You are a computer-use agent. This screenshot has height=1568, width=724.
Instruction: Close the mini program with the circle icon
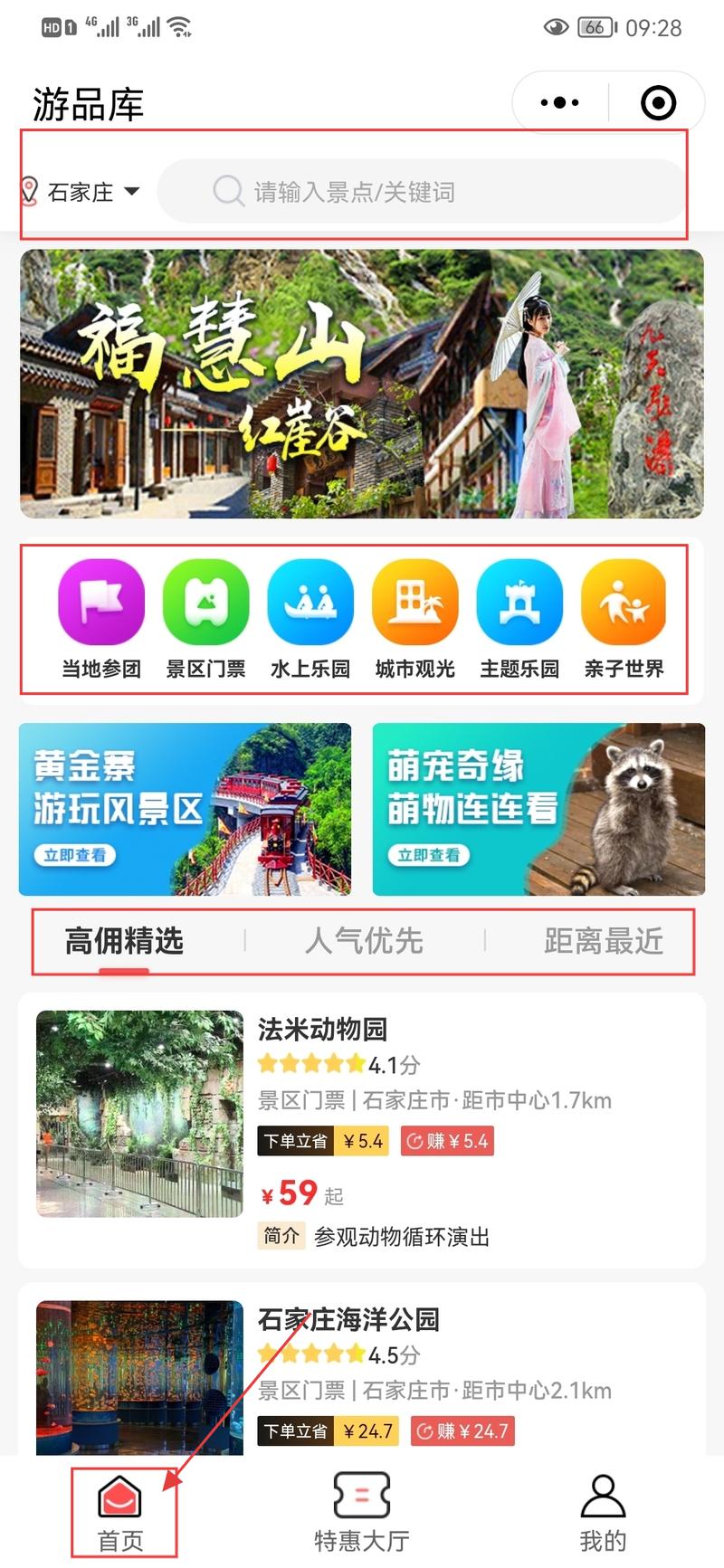coord(658,102)
